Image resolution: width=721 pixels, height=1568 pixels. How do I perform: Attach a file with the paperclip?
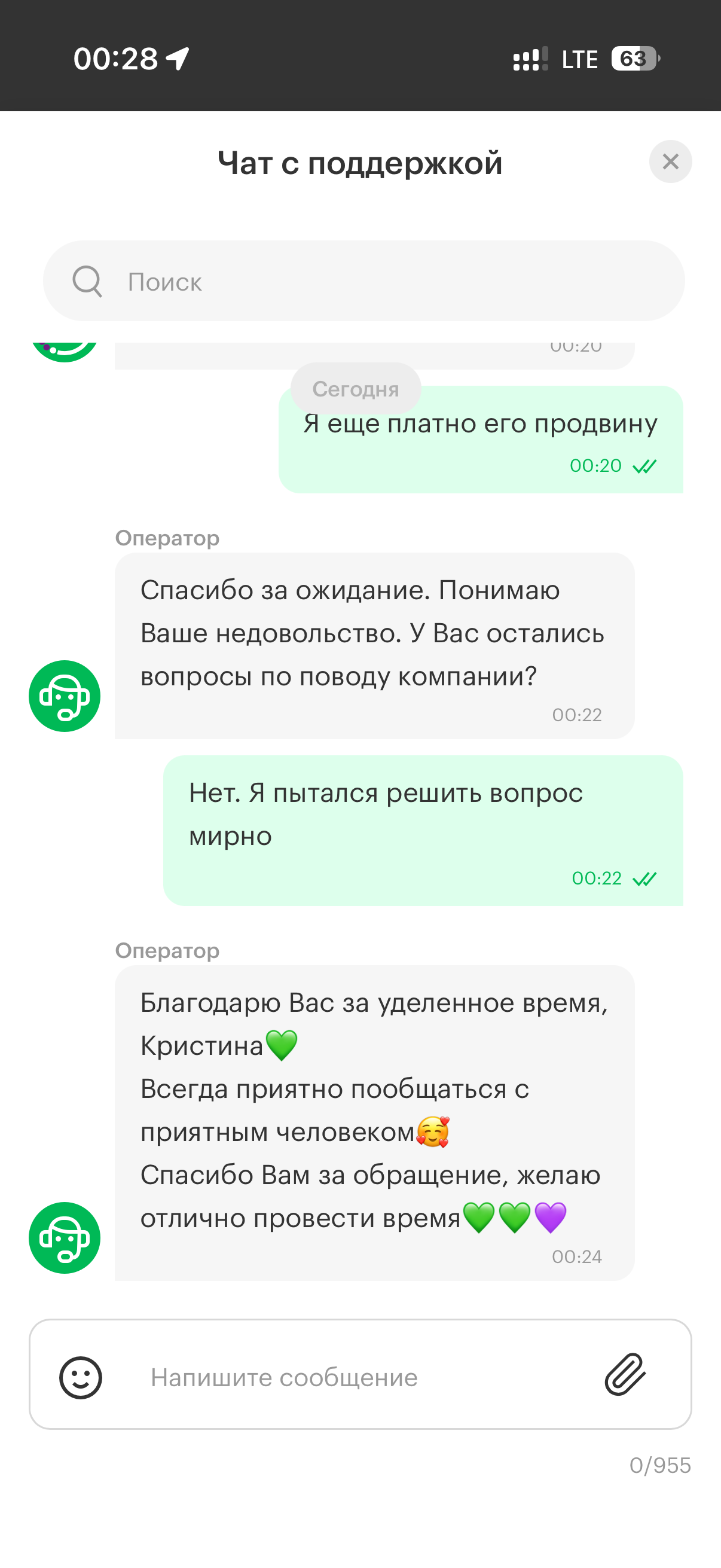click(x=625, y=1374)
